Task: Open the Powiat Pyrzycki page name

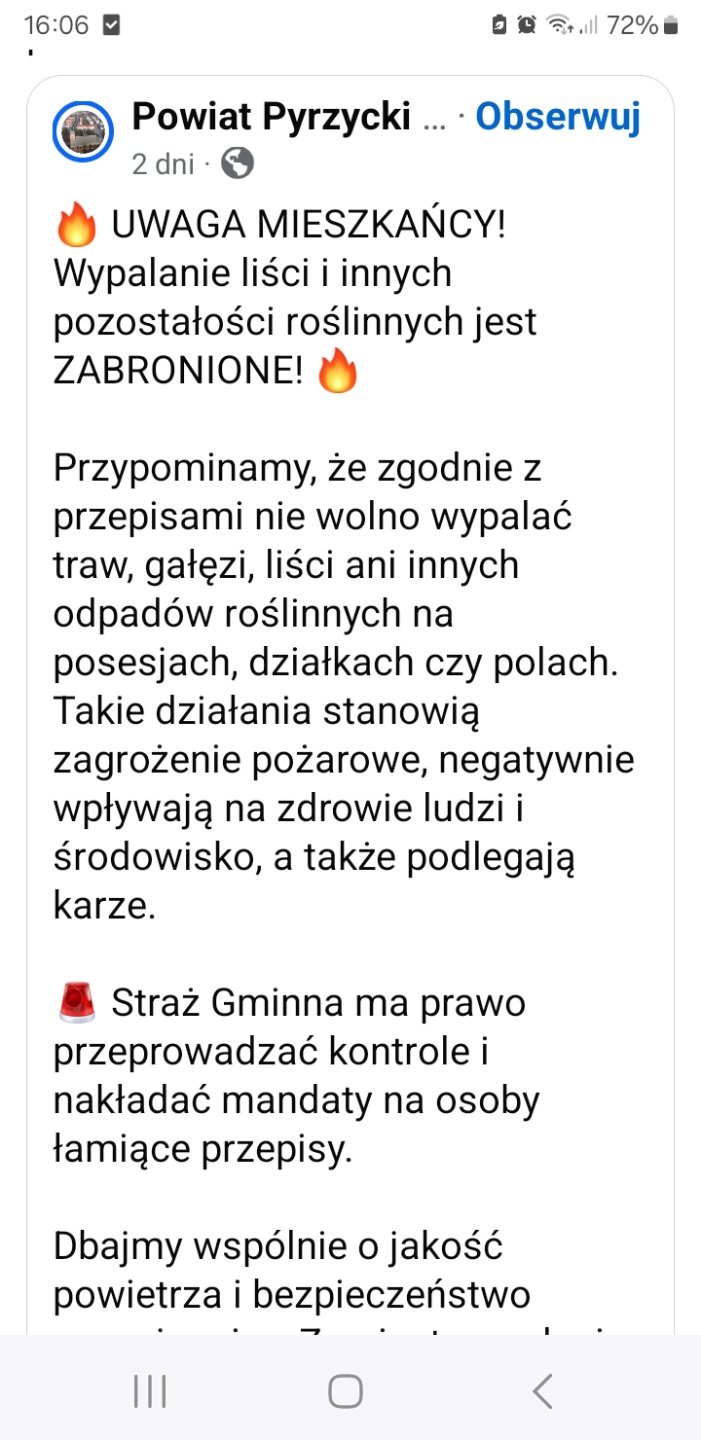Action: click(x=272, y=118)
